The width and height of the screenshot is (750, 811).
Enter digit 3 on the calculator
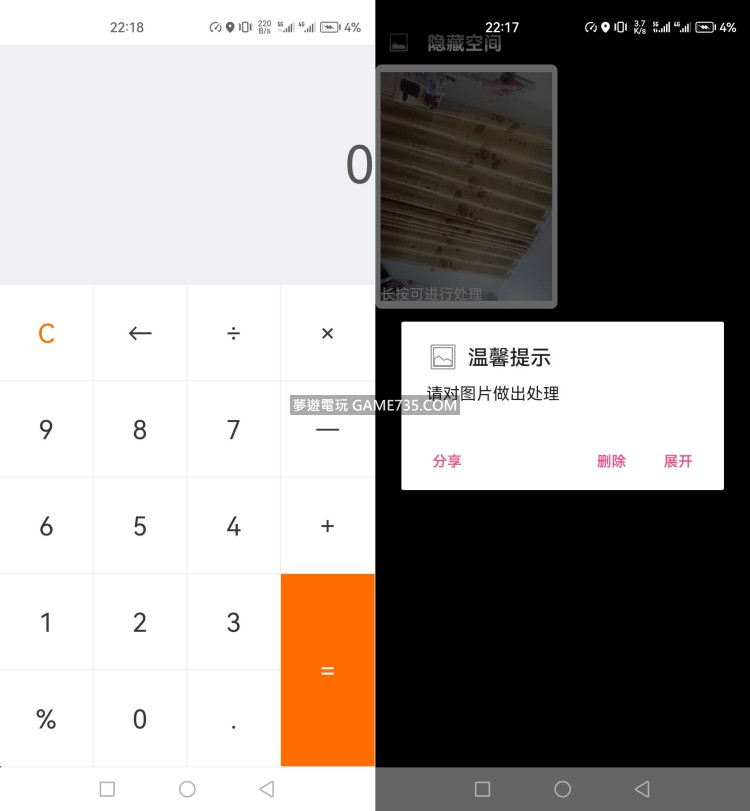coord(233,622)
